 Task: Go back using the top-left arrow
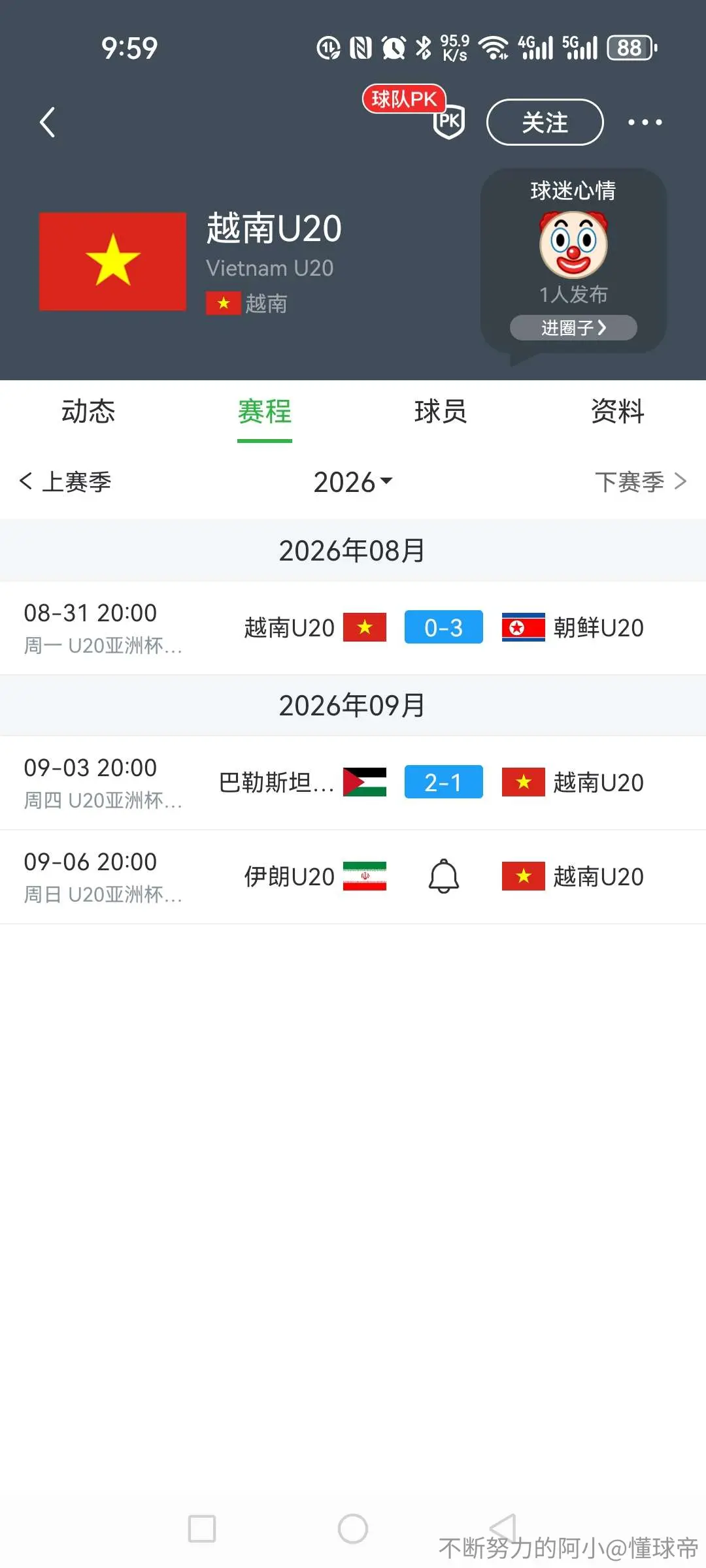[47, 122]
